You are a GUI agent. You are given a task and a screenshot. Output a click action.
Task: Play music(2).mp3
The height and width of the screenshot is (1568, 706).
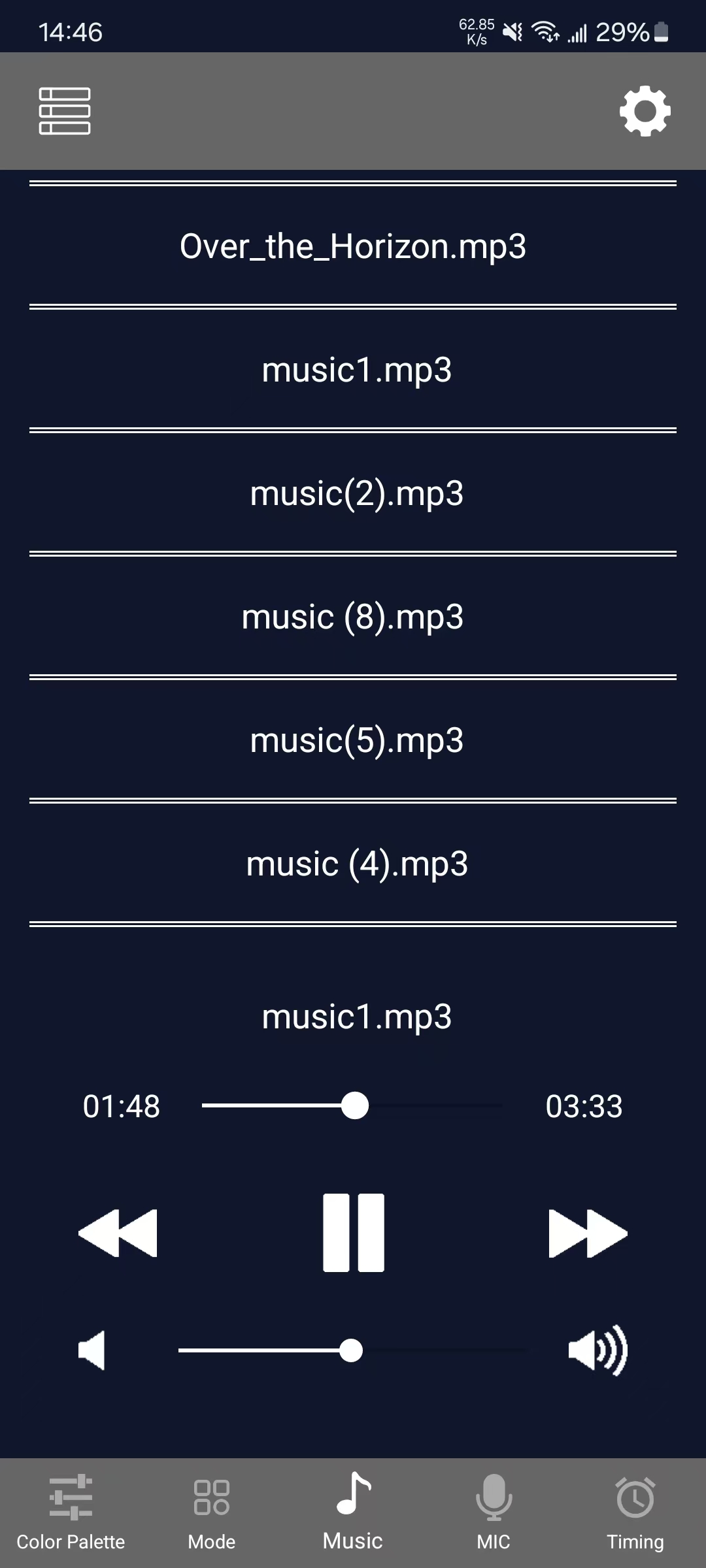(x=353, y=493)
